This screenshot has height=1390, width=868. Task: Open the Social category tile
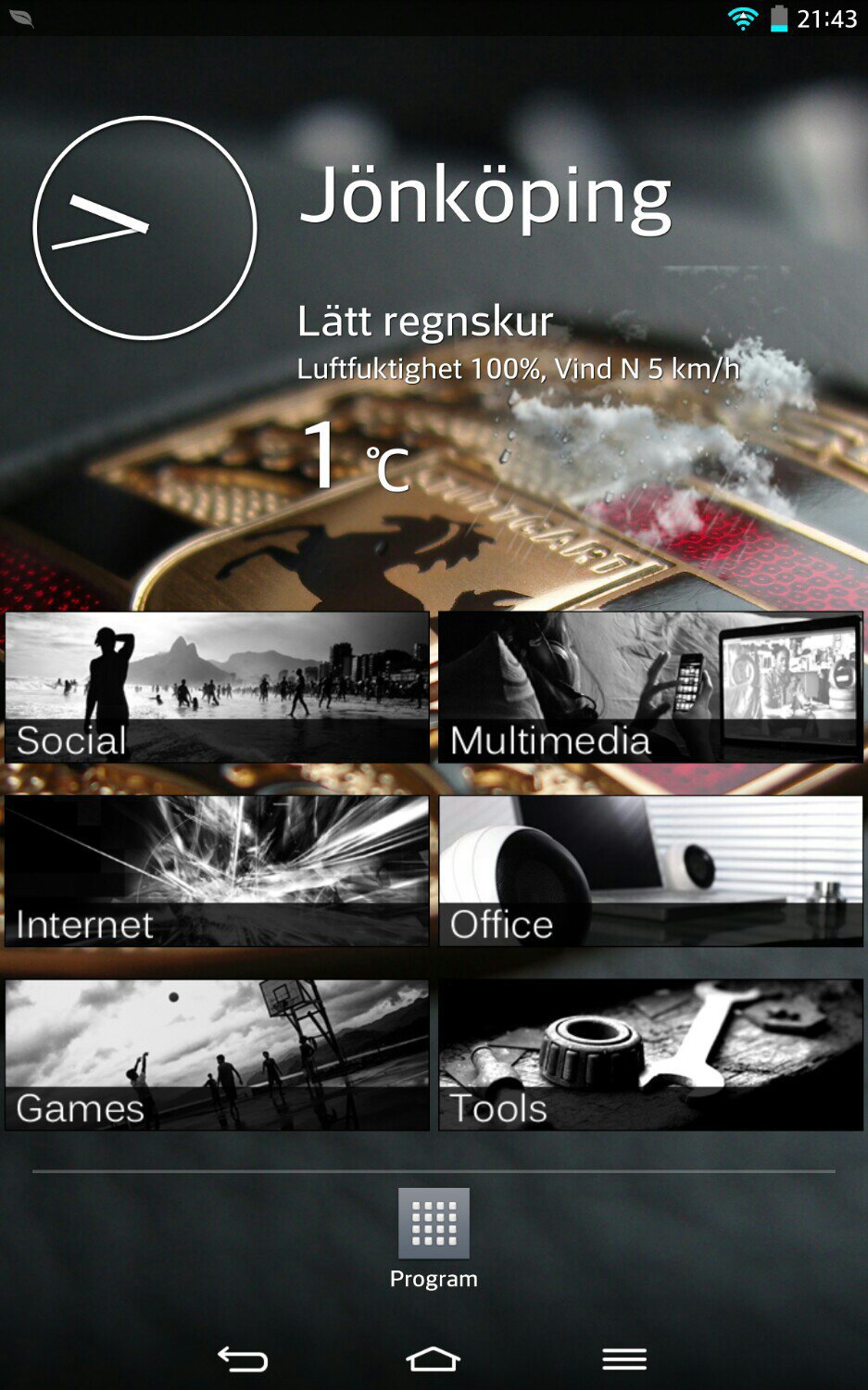pyautogui.click(x=217, y=687)
